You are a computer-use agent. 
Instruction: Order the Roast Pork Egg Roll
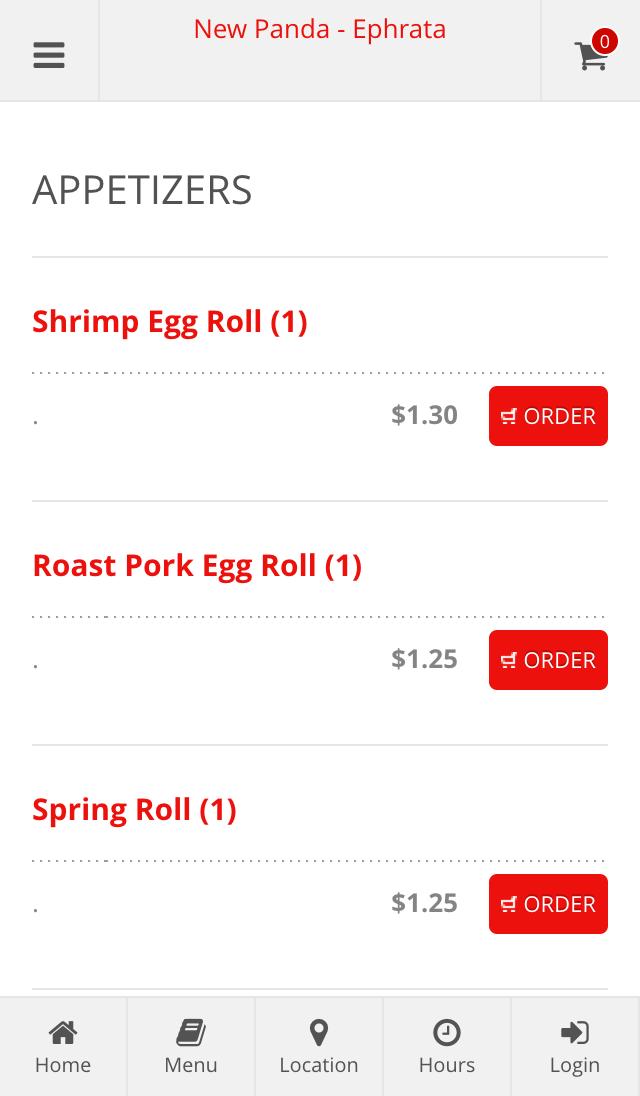(x=548, y=660)
